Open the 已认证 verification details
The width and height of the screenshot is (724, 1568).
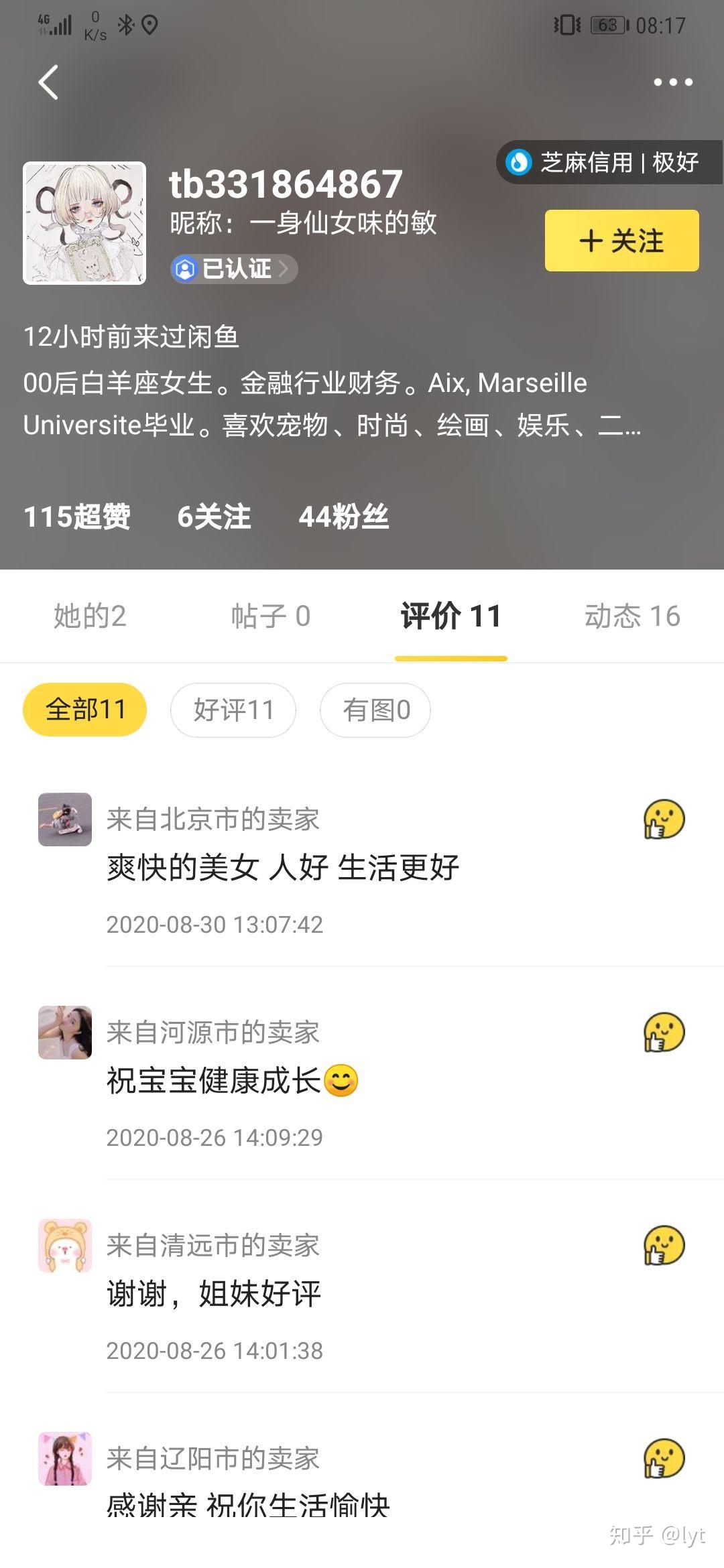233,269
